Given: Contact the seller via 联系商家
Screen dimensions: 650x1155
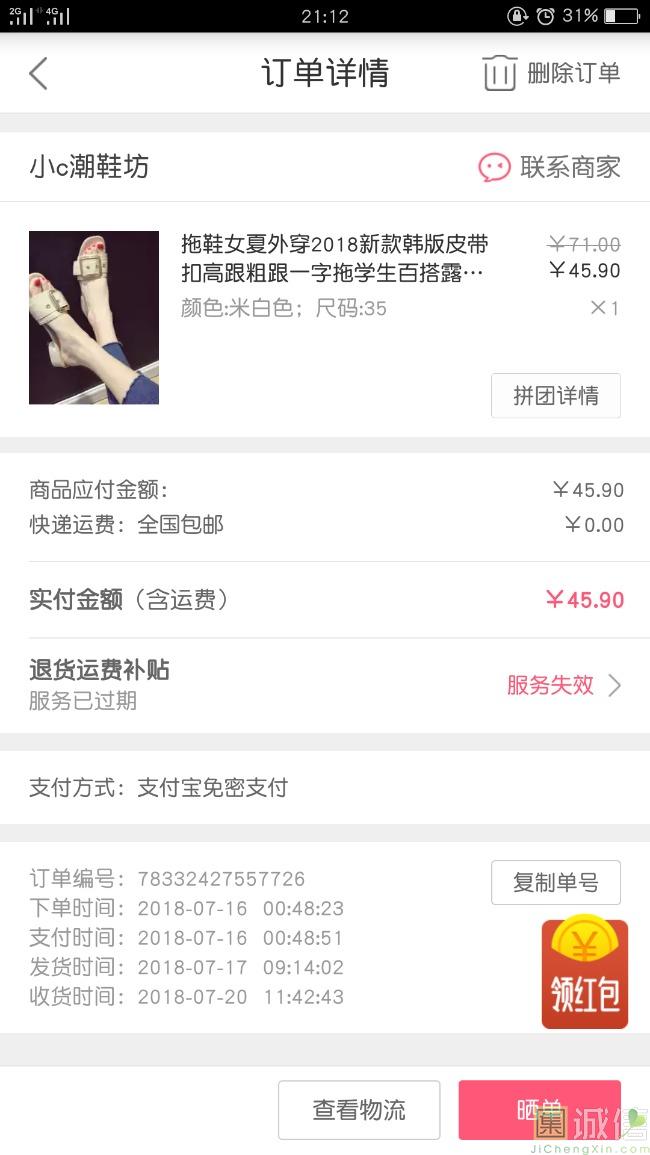Looking at the screenshot, I should (550, 167).
